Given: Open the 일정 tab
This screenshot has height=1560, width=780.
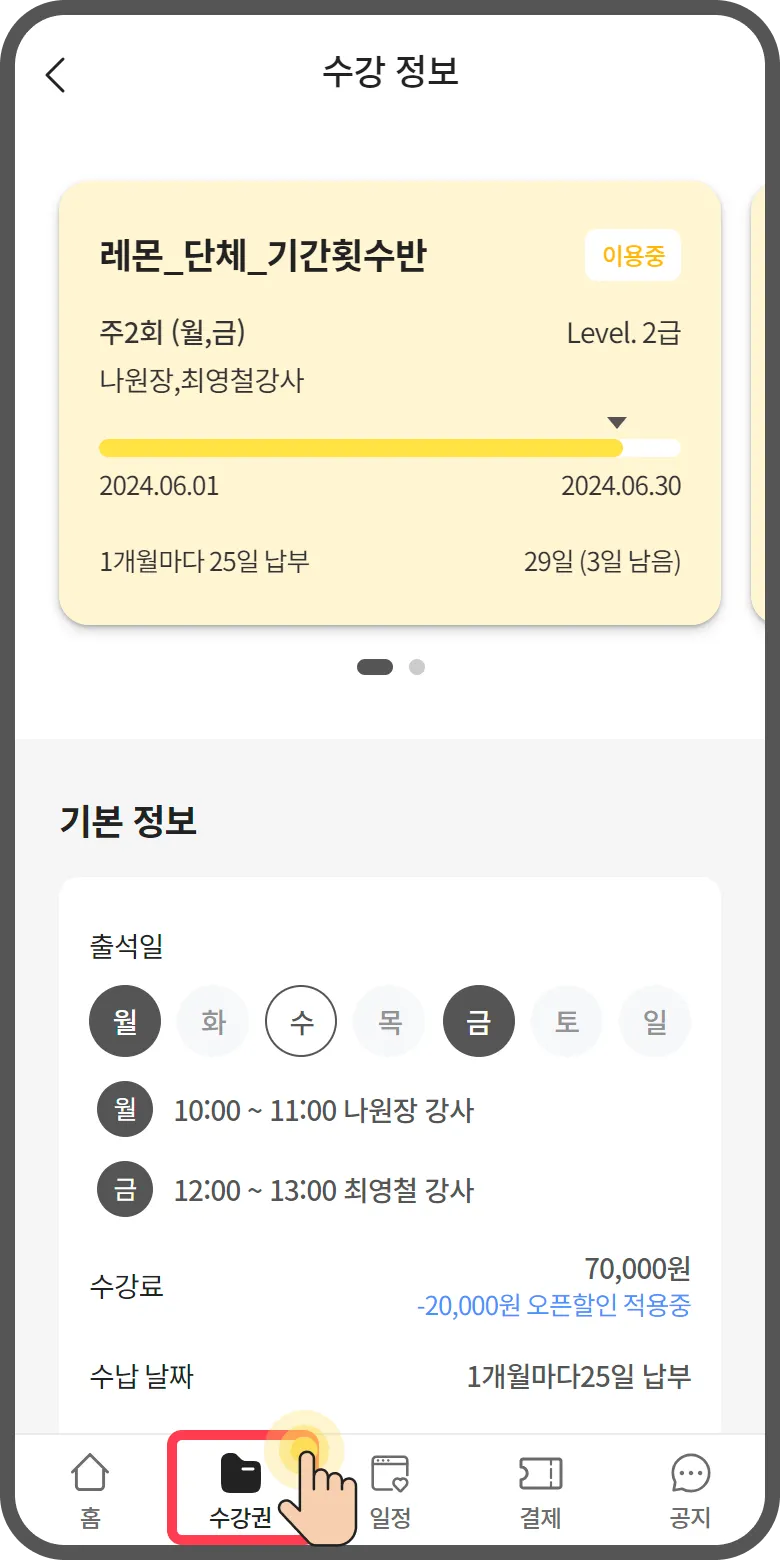Looking at the screenshot, I should pyautogui.click(x=390, y=1491).
